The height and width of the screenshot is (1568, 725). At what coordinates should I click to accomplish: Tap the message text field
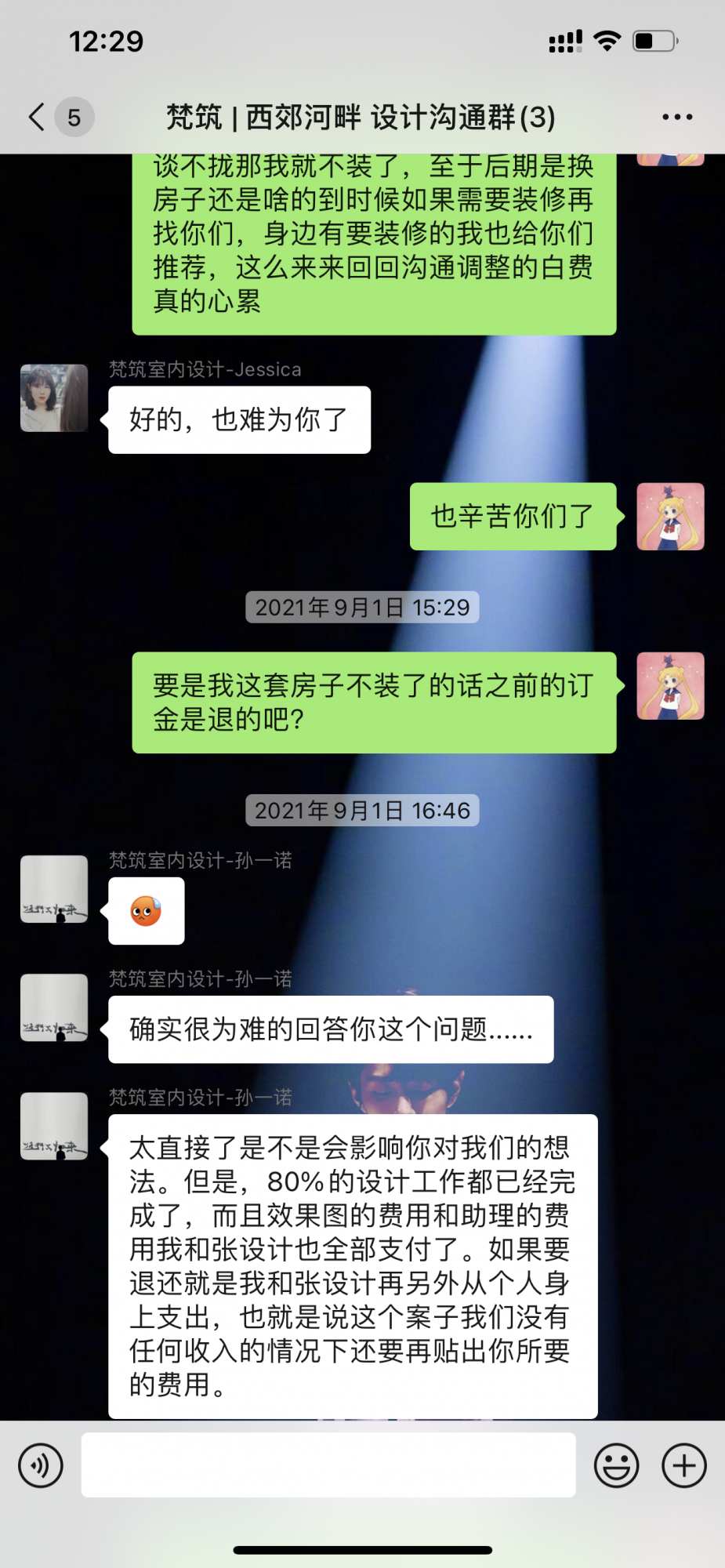click(328, 1465)
